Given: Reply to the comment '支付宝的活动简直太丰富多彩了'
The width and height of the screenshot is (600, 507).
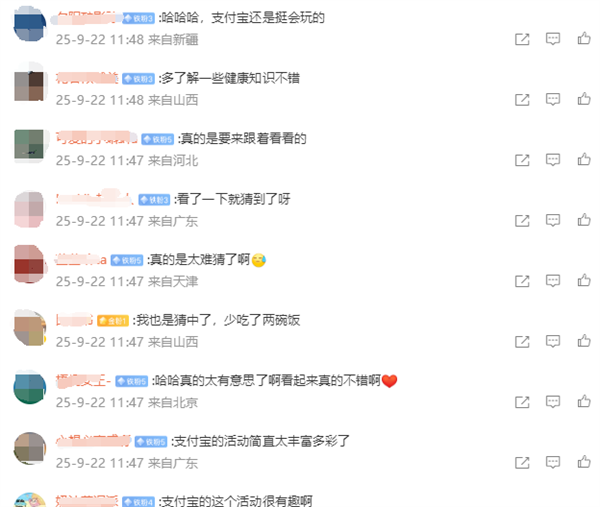Looking at the screenshot, I should tap(553, 462).
